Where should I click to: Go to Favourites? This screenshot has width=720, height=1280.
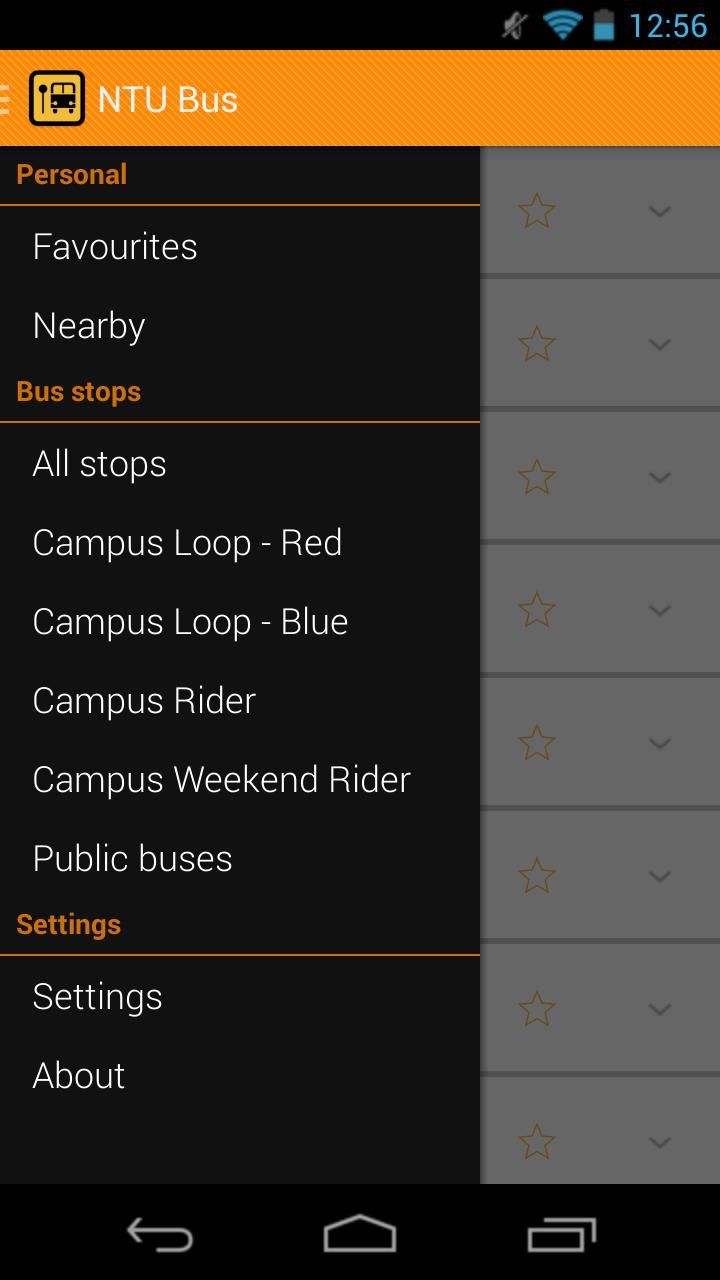point(114,247)
